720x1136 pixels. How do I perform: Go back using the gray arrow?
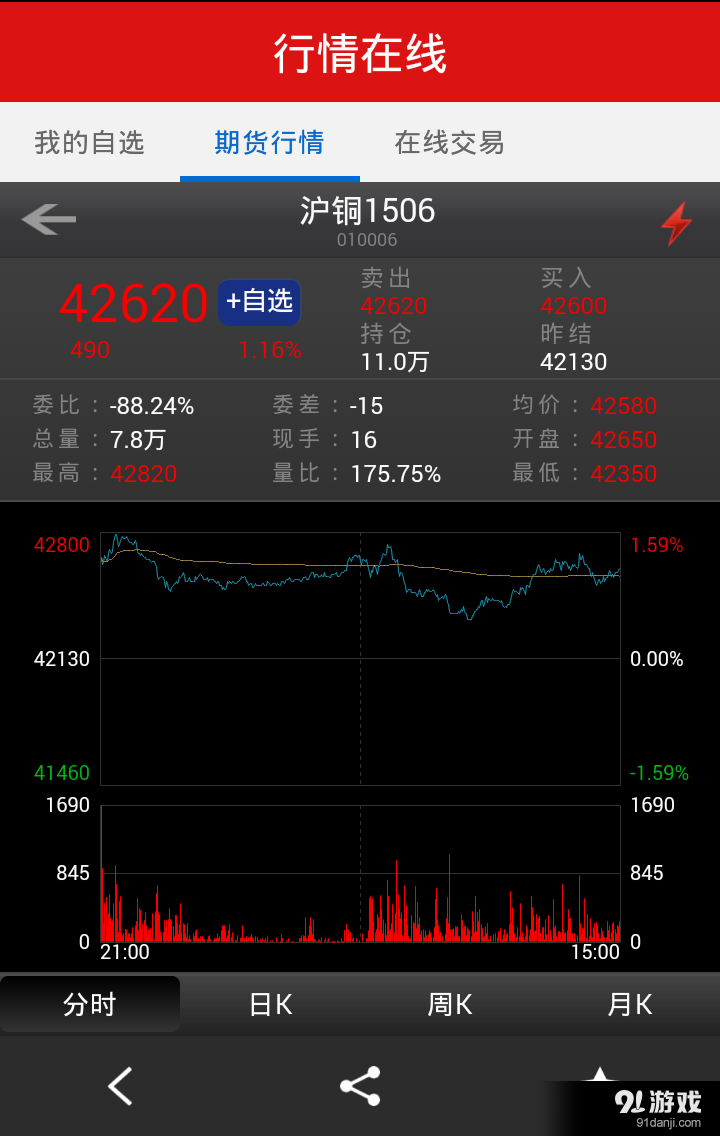pyautogui.click(x=48, y=219)
